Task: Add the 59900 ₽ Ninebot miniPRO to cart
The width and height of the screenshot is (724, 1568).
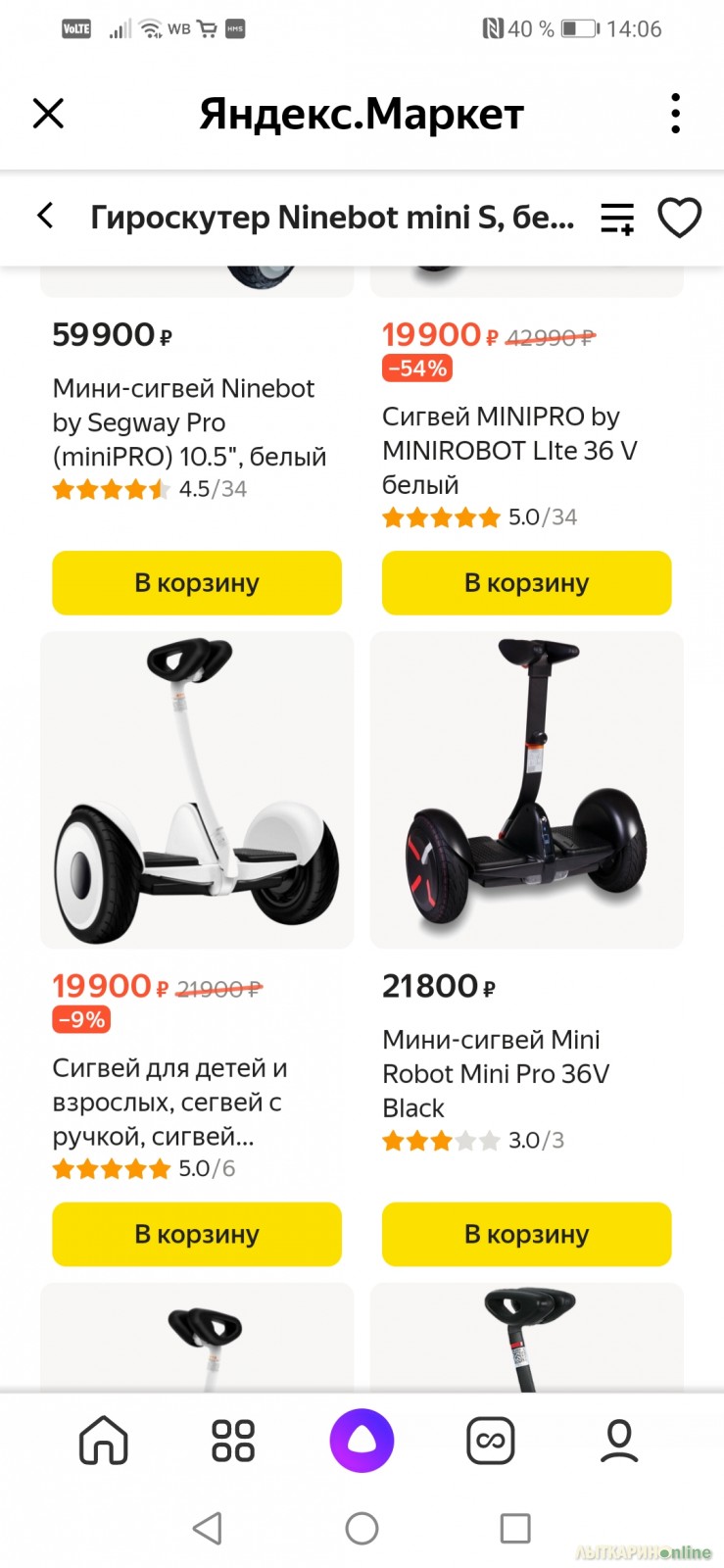Action: [197, 583]
